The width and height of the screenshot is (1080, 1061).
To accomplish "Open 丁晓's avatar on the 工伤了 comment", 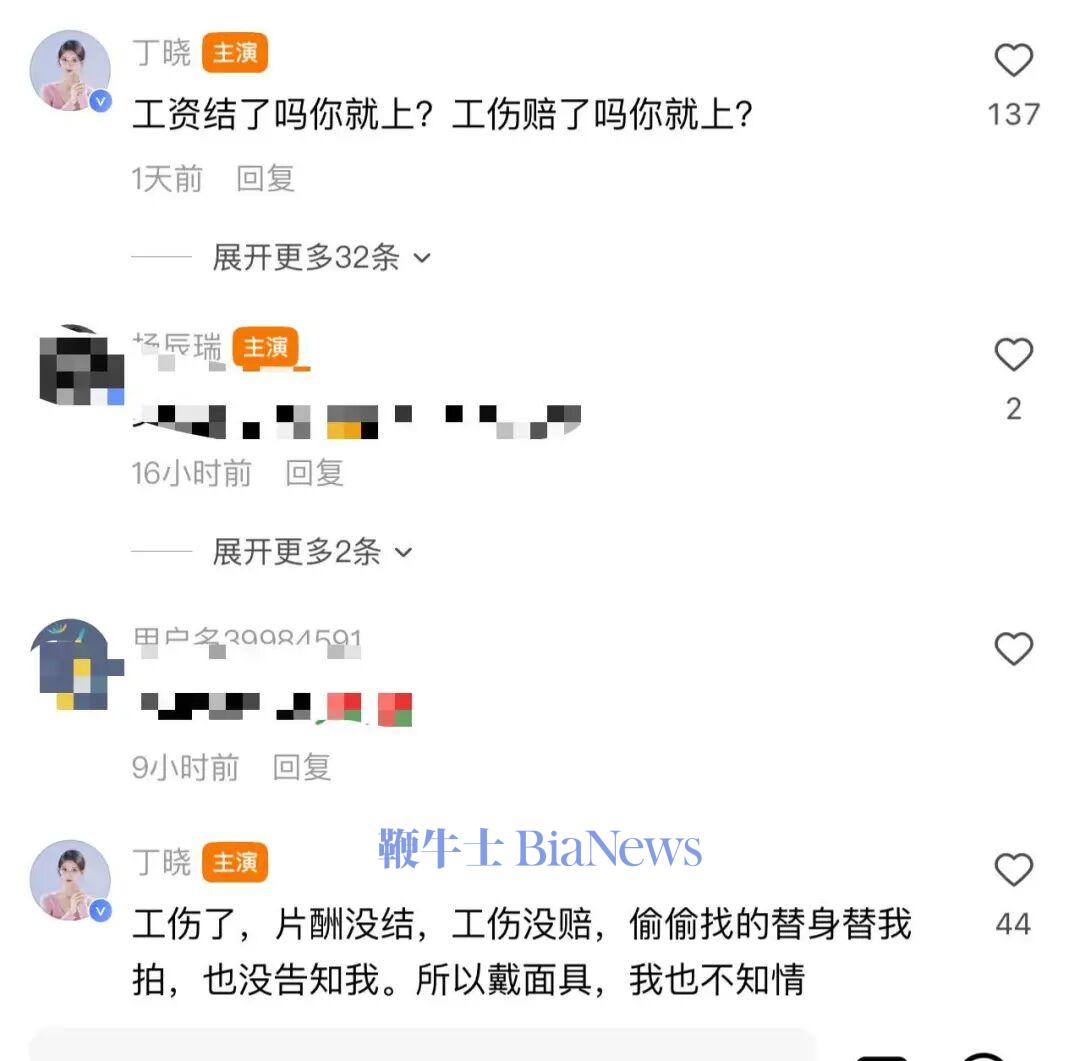I will (x=69, y=880).
